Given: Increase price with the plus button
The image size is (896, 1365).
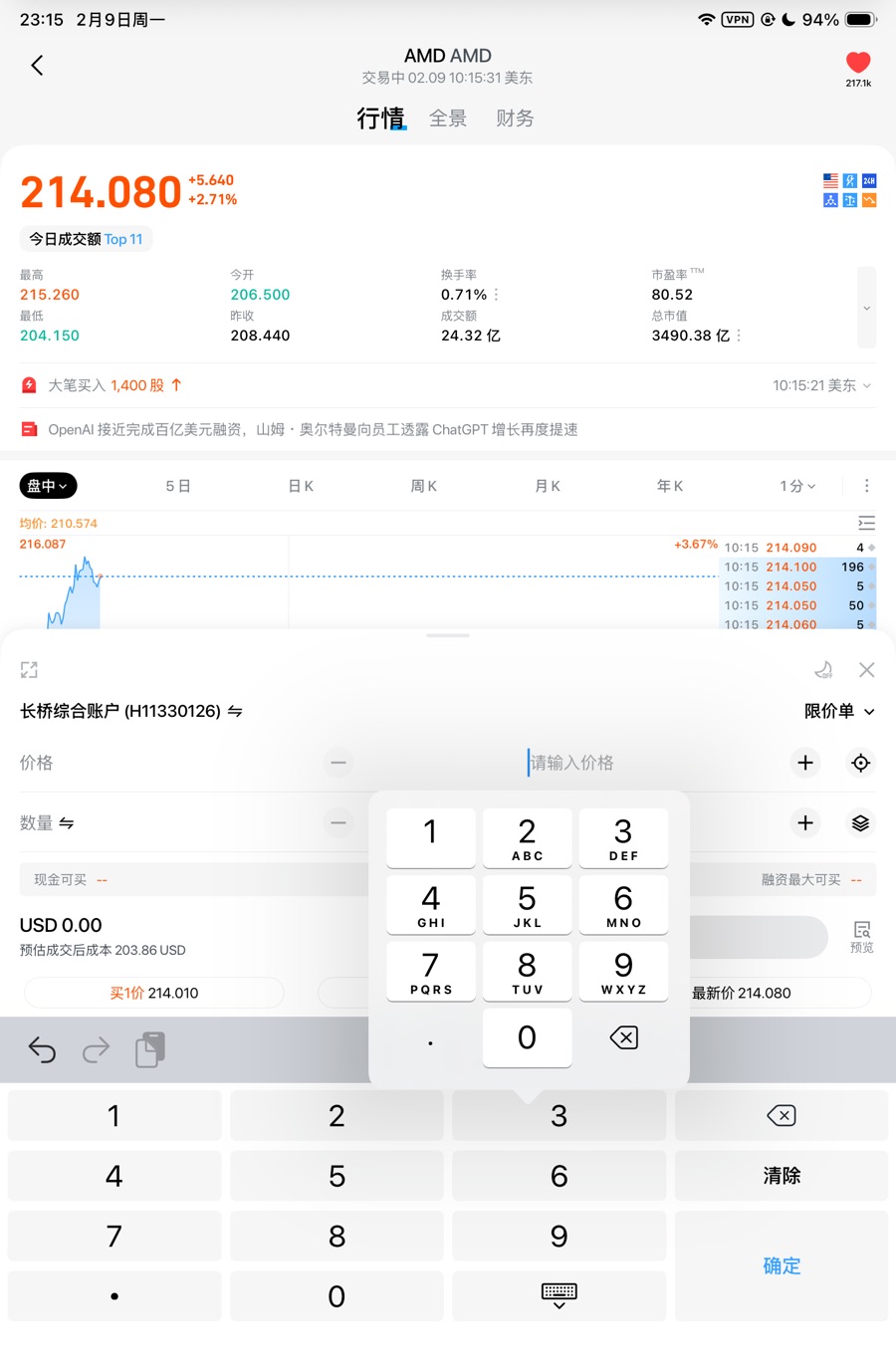Looking at the screenshot, I should tap(805, 763).
